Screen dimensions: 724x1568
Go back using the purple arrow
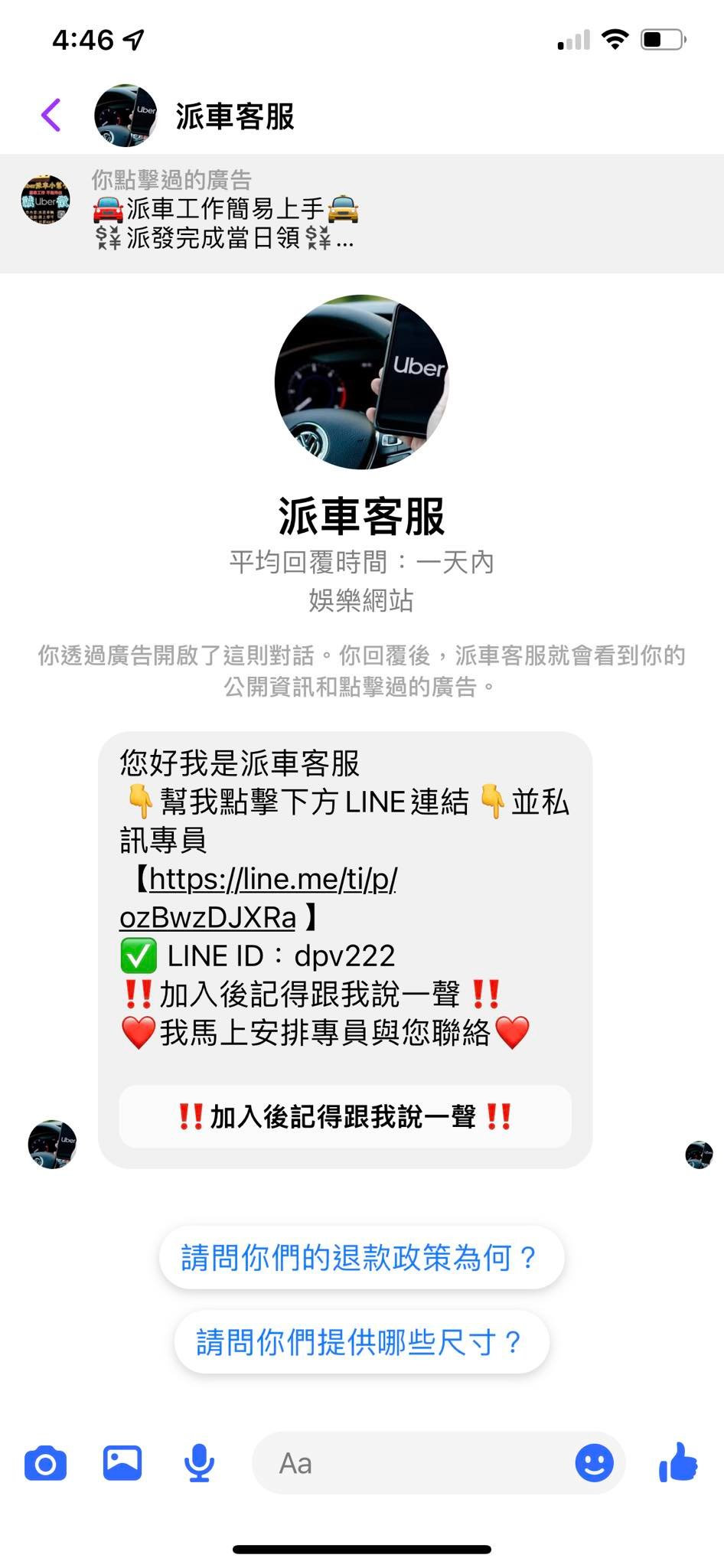(x=51, y=116)
